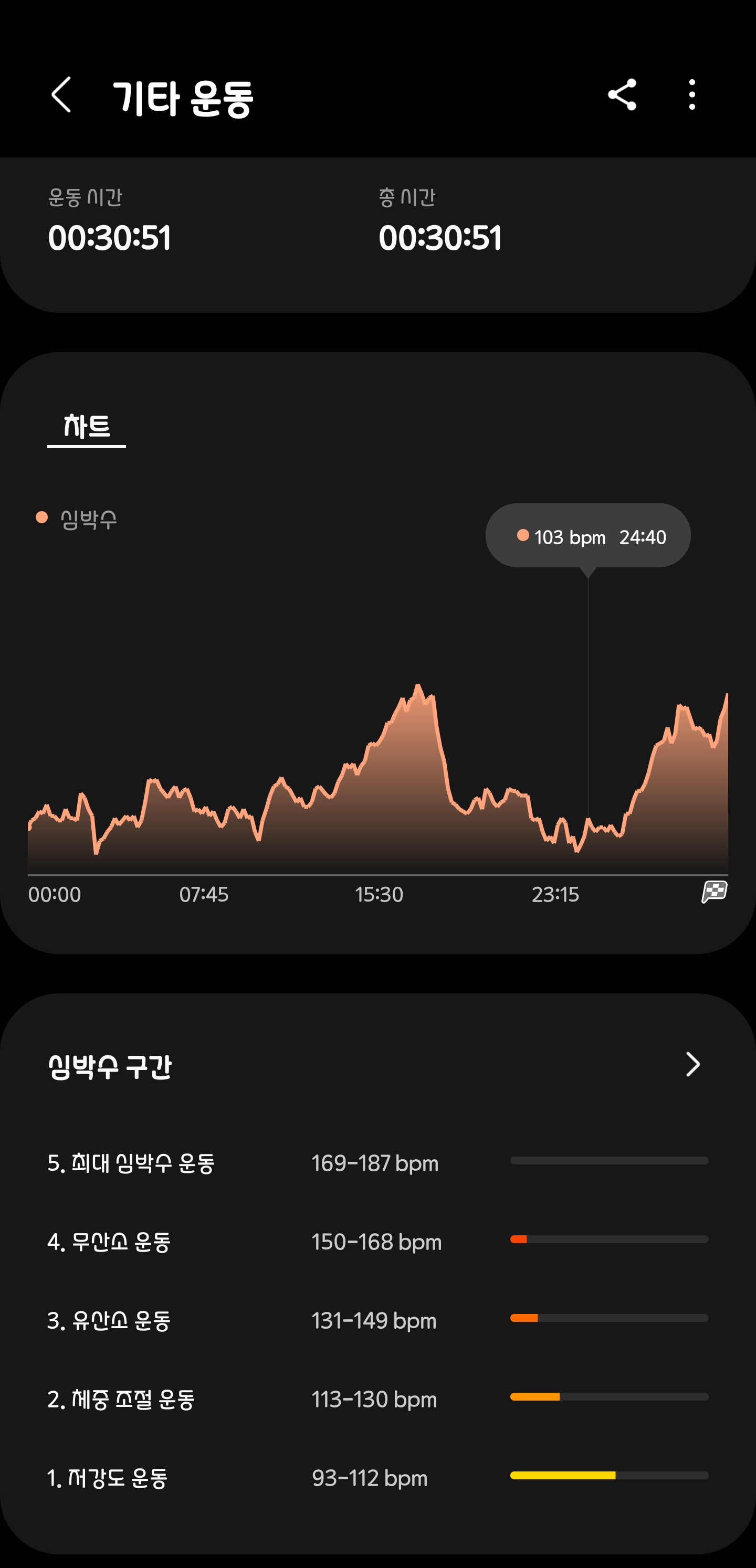The image size is (756, 1568).
Task: Share this workout record
Action: click(622, 94)
